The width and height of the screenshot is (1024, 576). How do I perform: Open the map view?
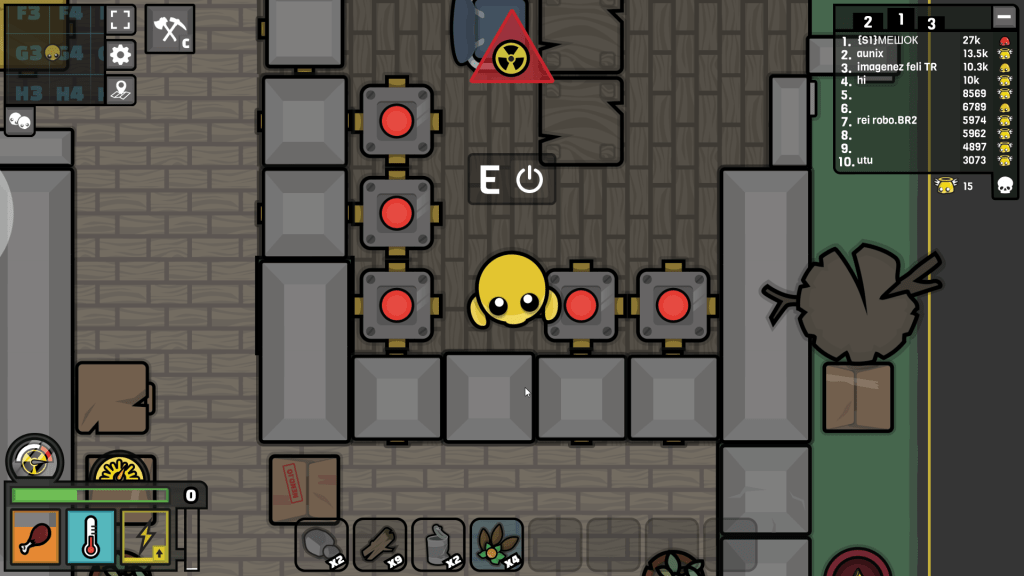click(x=121, y=90)
